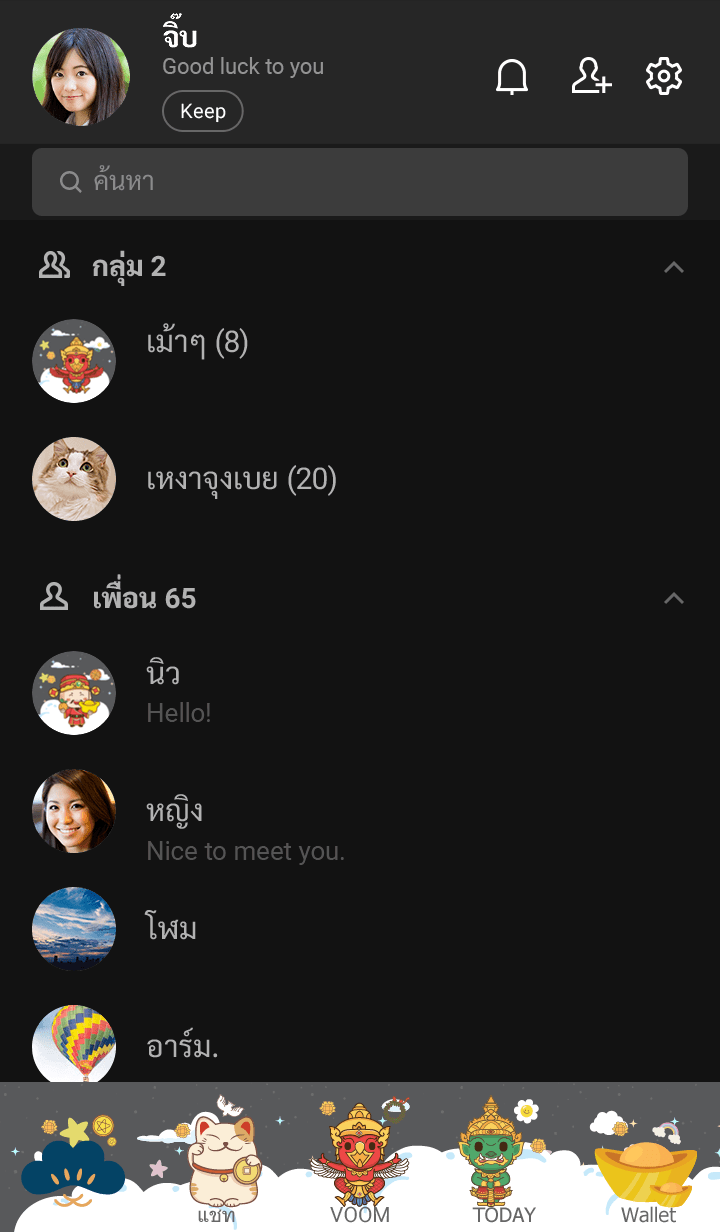Collapse the เพื่อน 65 section
Image resolution: width=720 pixels, height=1232 pixels.
point(674,598)
